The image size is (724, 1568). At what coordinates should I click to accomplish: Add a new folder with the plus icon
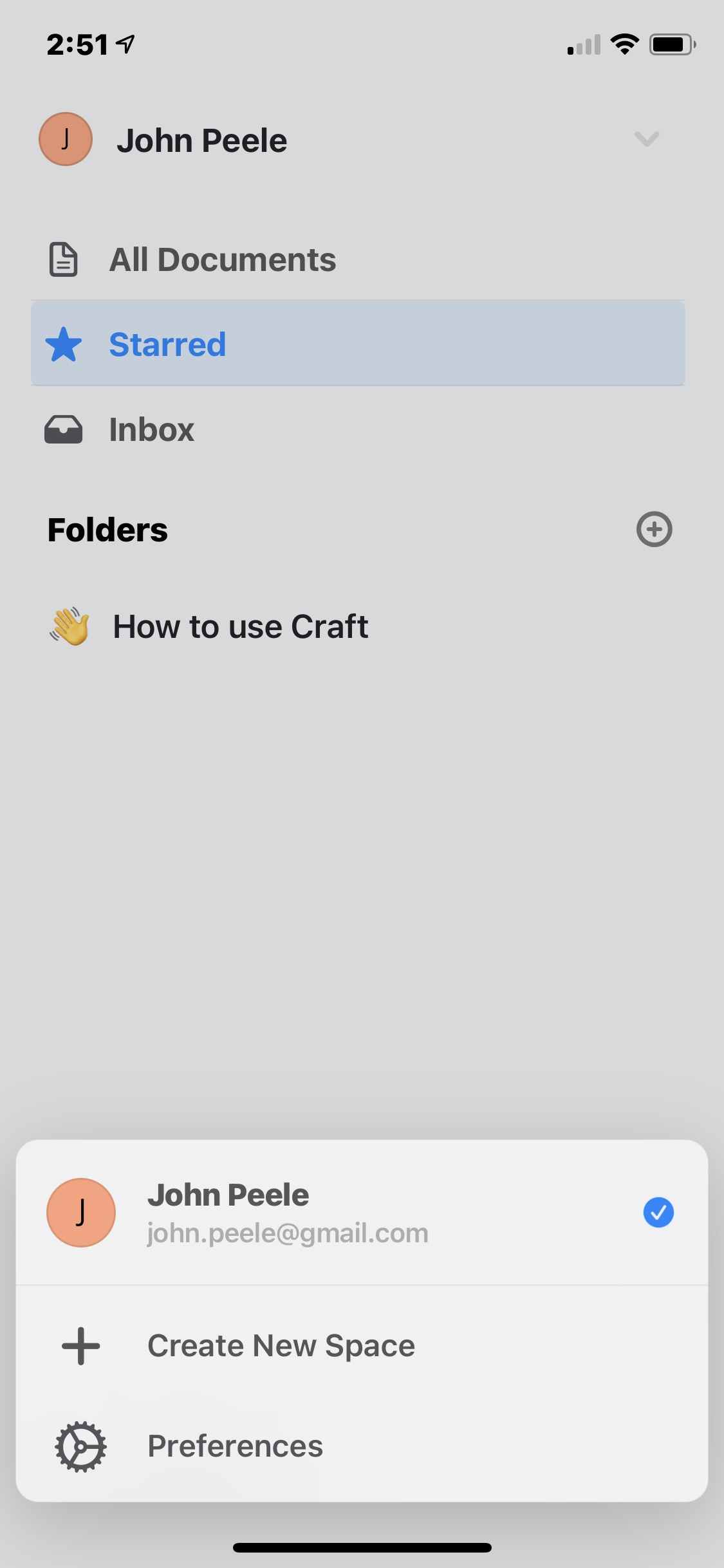654,530
